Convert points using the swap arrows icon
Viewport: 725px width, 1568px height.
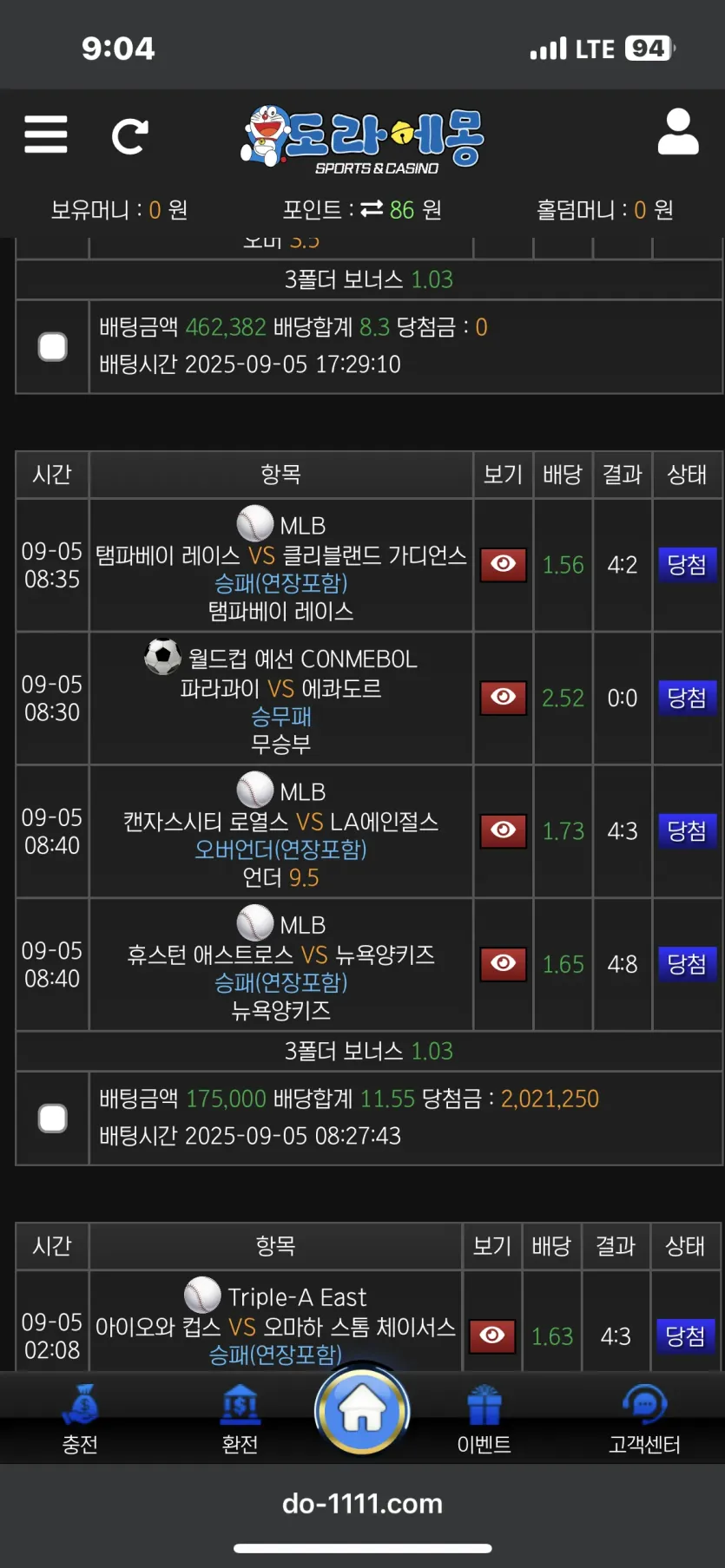pyautogui.click(x=372, y=209)
